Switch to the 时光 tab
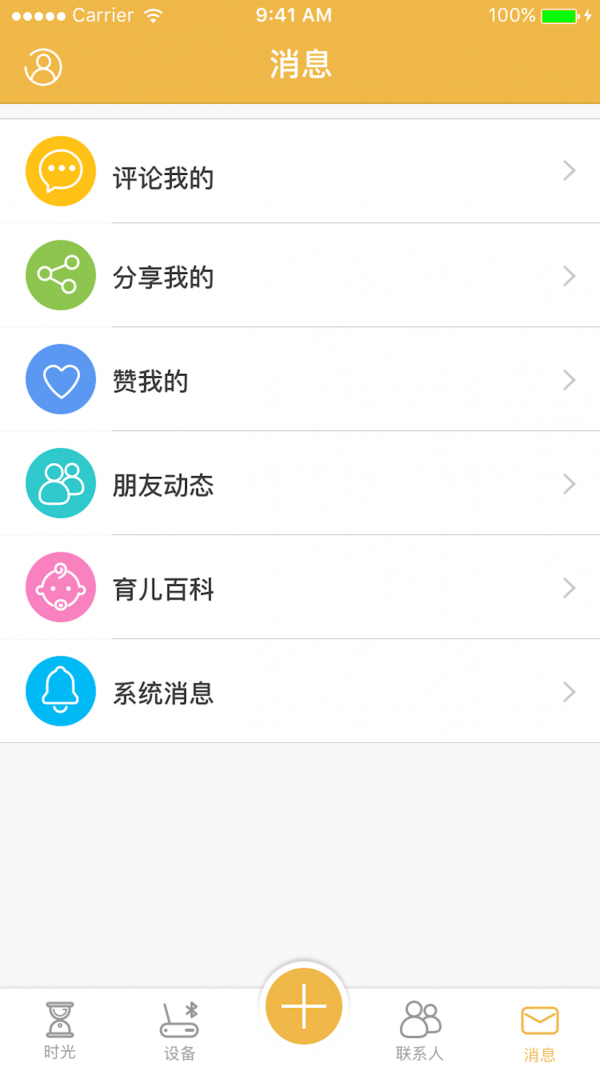Viewport: 600px width, 1067px height. (x=60, y=1030)
